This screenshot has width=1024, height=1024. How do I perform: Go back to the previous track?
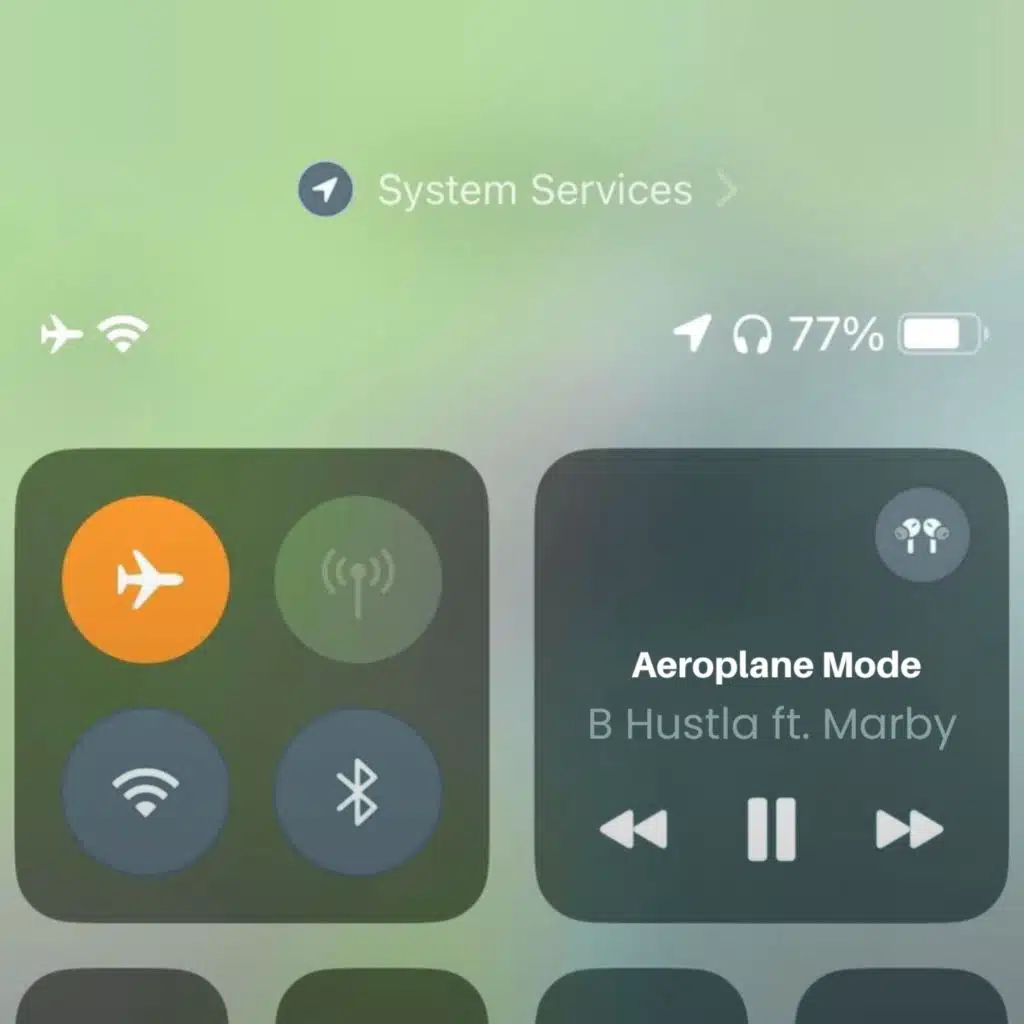coord(633,829)
